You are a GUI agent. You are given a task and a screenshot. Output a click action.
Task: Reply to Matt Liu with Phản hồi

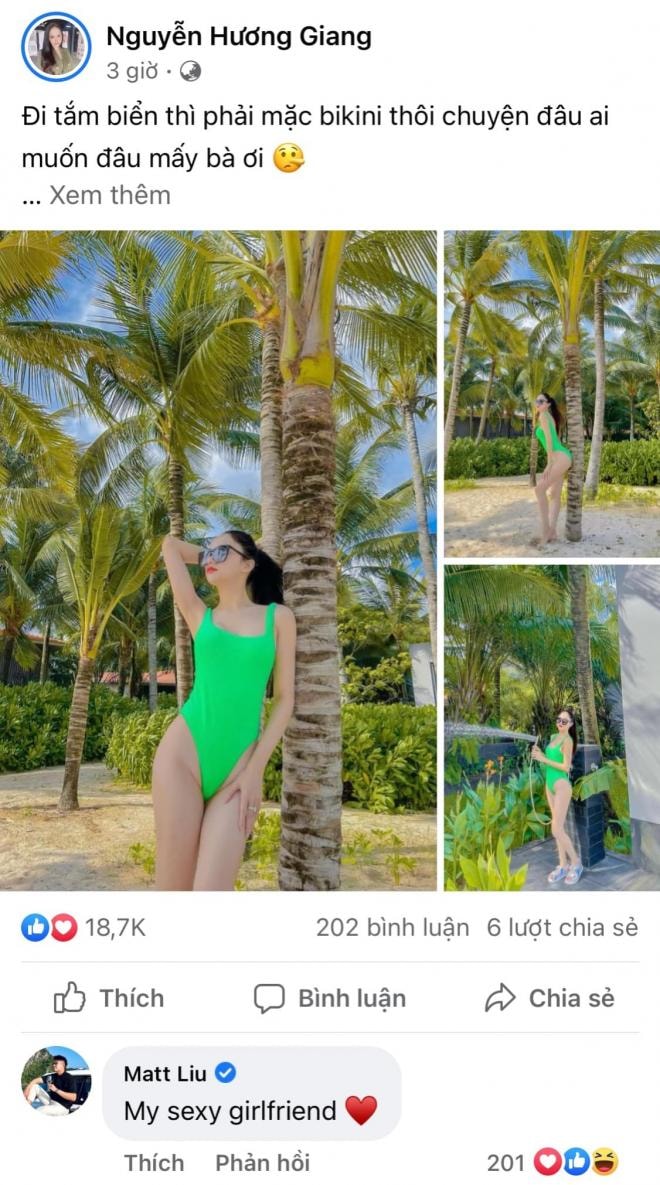pos(262,1162)
